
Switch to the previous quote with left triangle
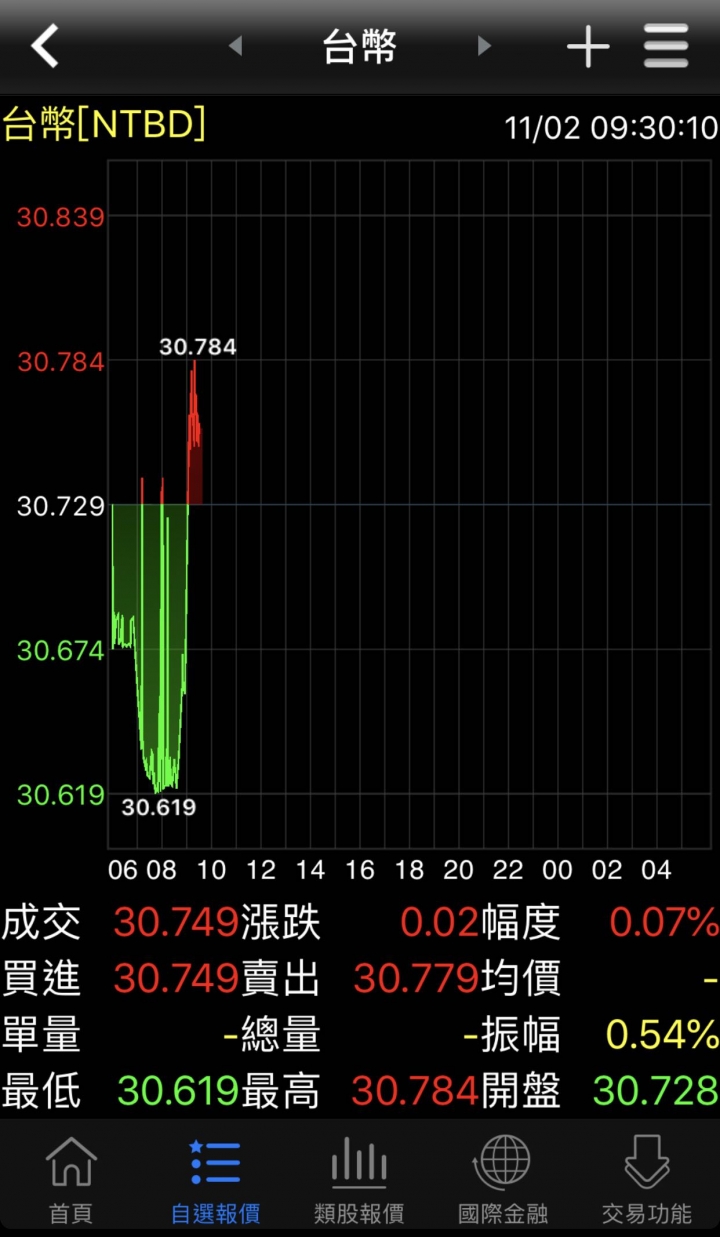(236, 46)
